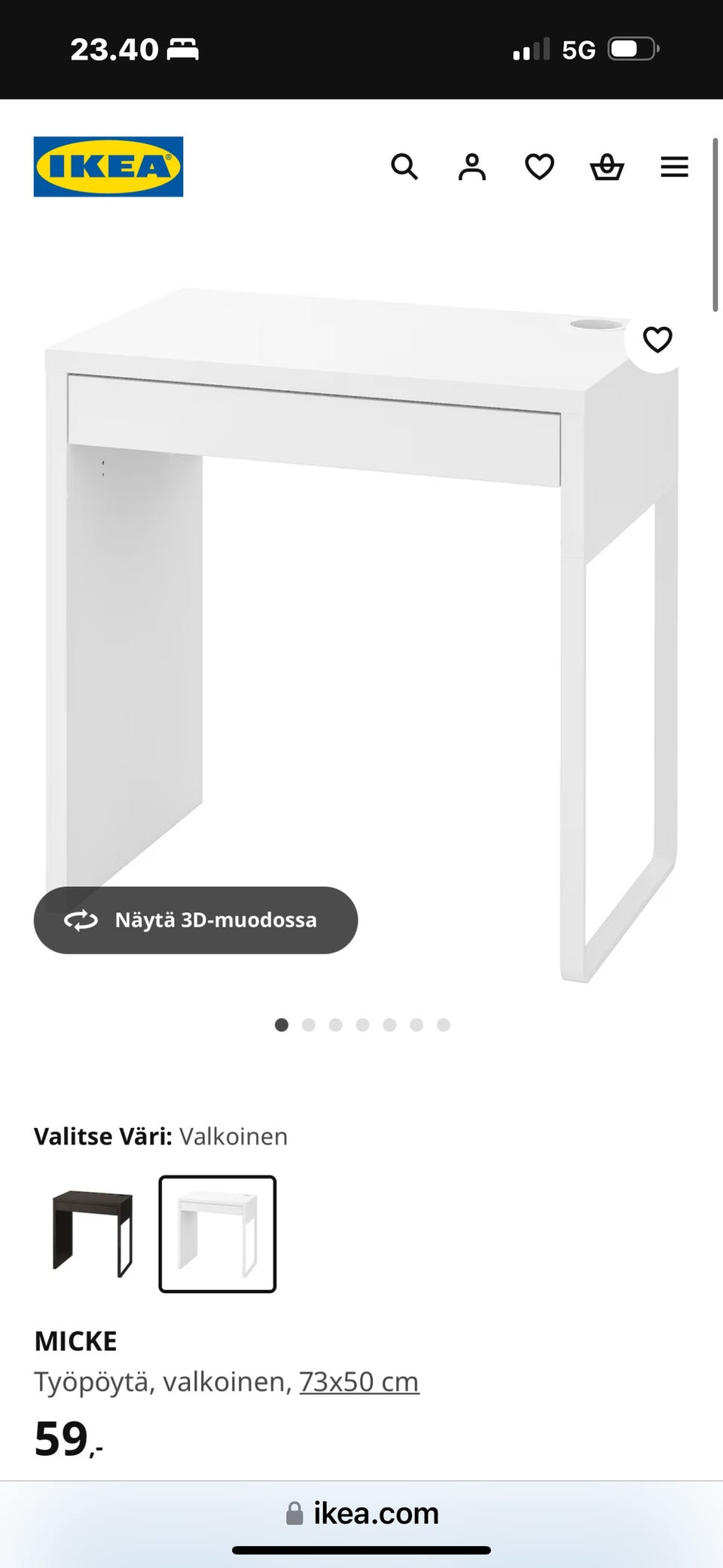The image size is (723, 1568).
Task: Show the desk in 3D view
Action: coord(195,920)
